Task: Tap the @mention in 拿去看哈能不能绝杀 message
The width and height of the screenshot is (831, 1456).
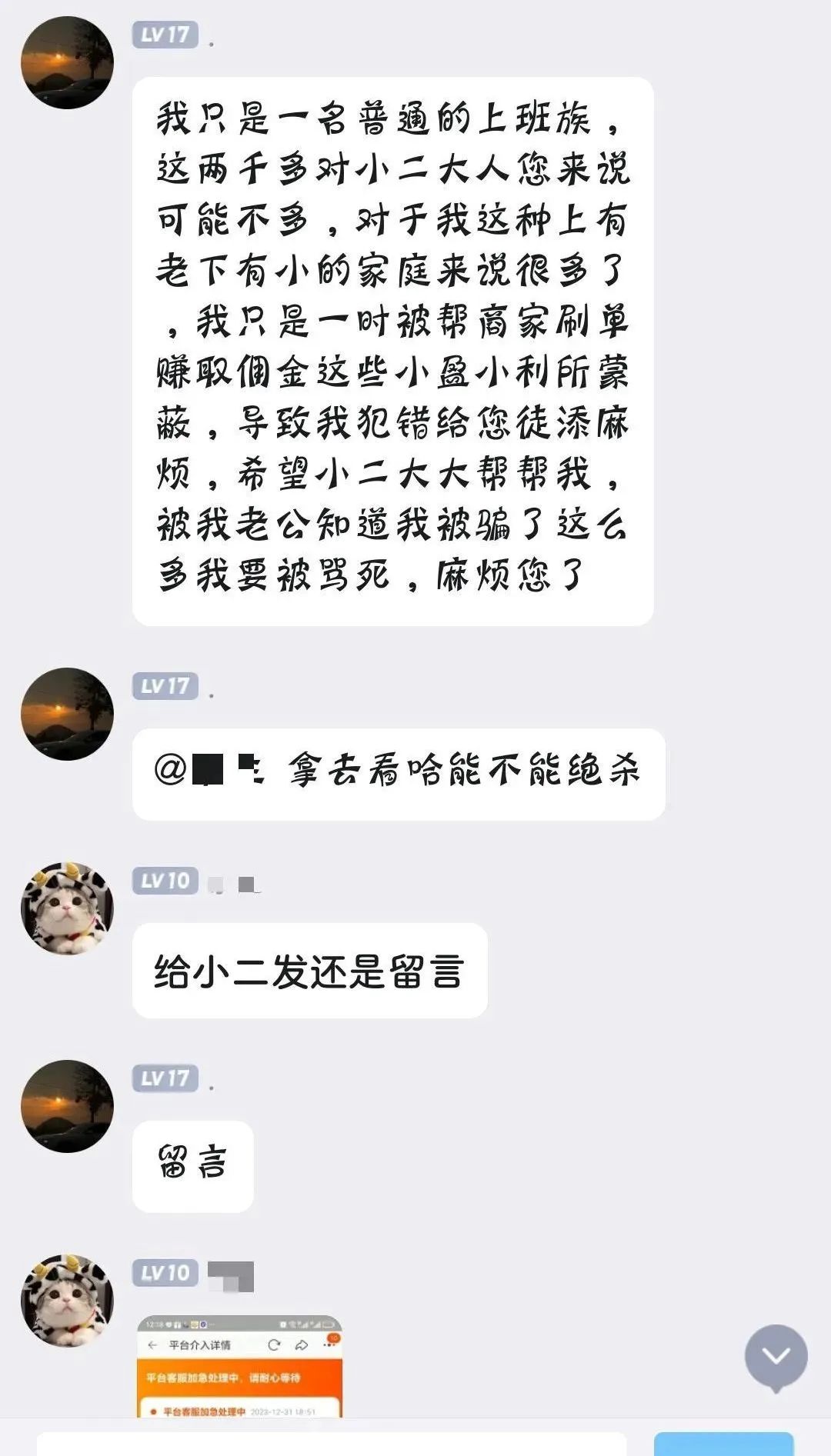Action: pyautogui.click(x=209, y=769)
